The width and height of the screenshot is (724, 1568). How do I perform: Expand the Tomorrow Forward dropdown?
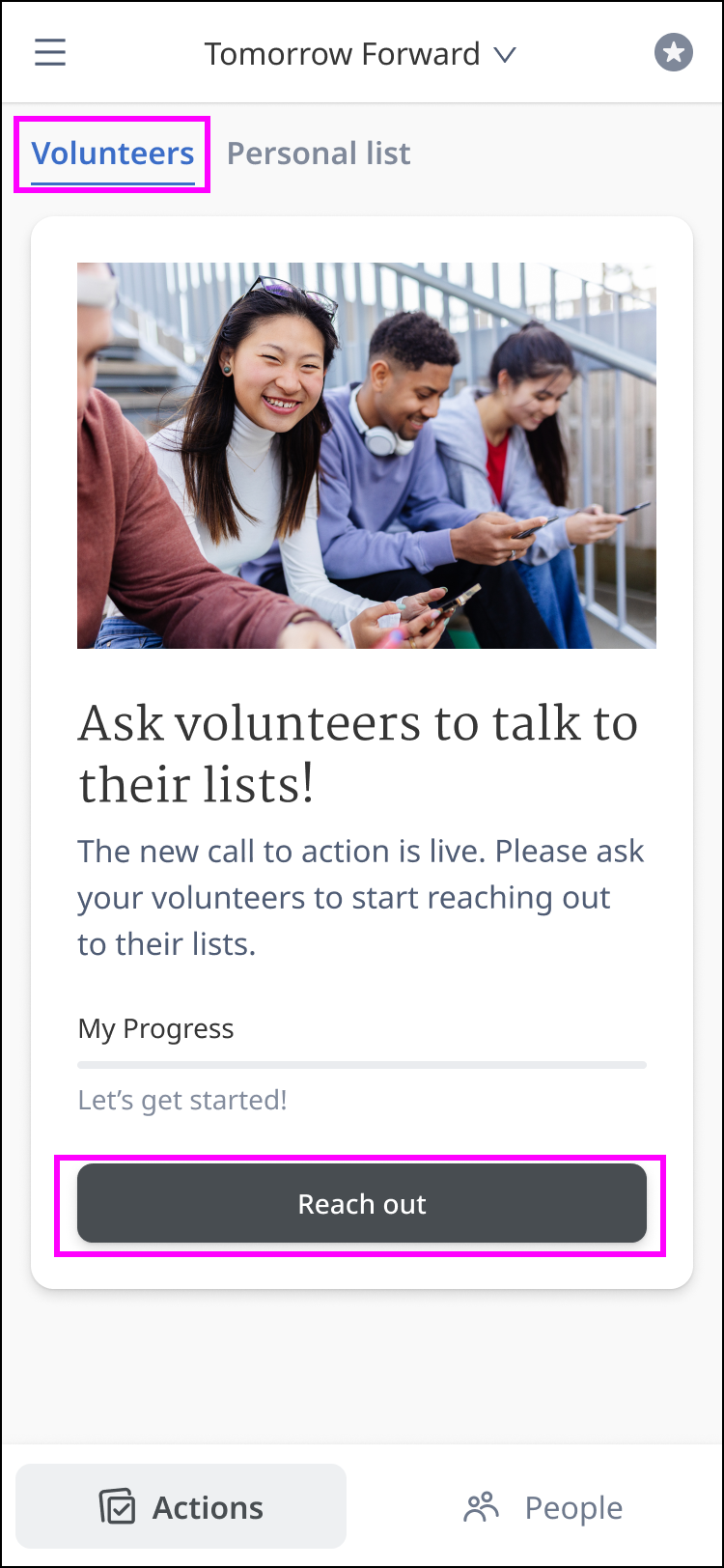tap(361, 54)
